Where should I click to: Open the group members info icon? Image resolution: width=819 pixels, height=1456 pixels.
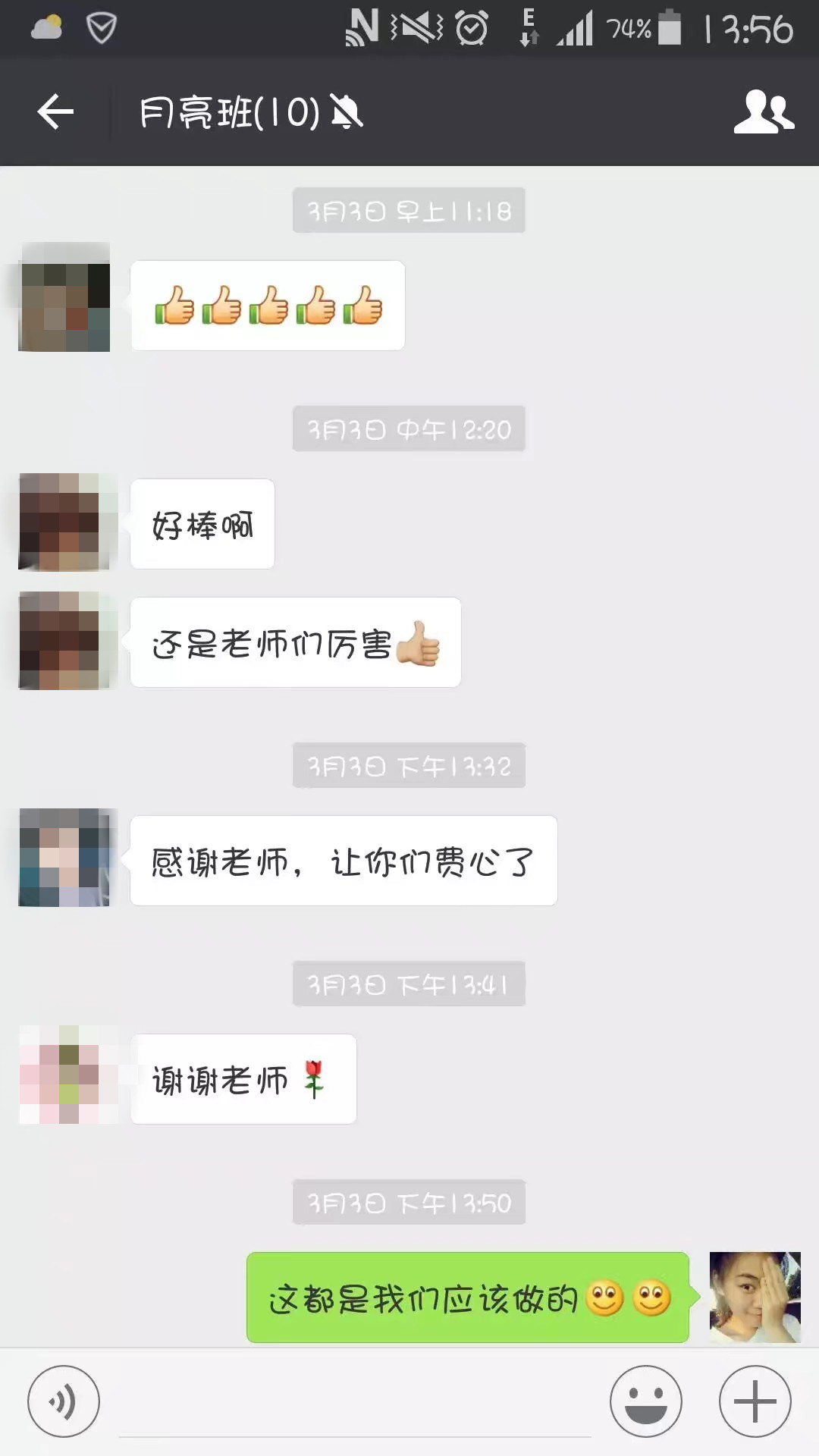[764, 112]
